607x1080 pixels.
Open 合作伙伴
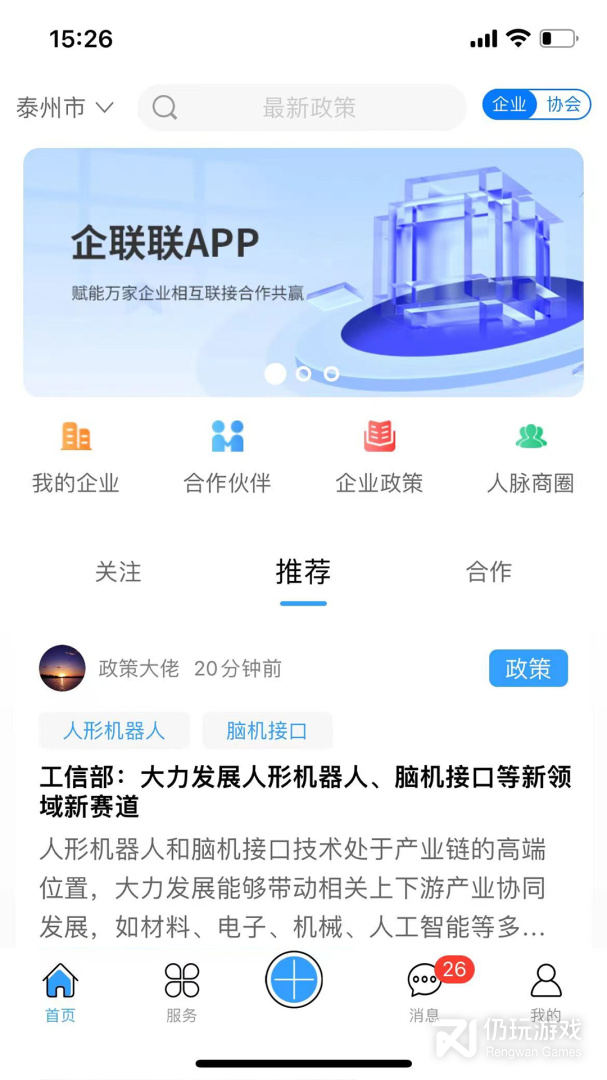coord(228,457)
